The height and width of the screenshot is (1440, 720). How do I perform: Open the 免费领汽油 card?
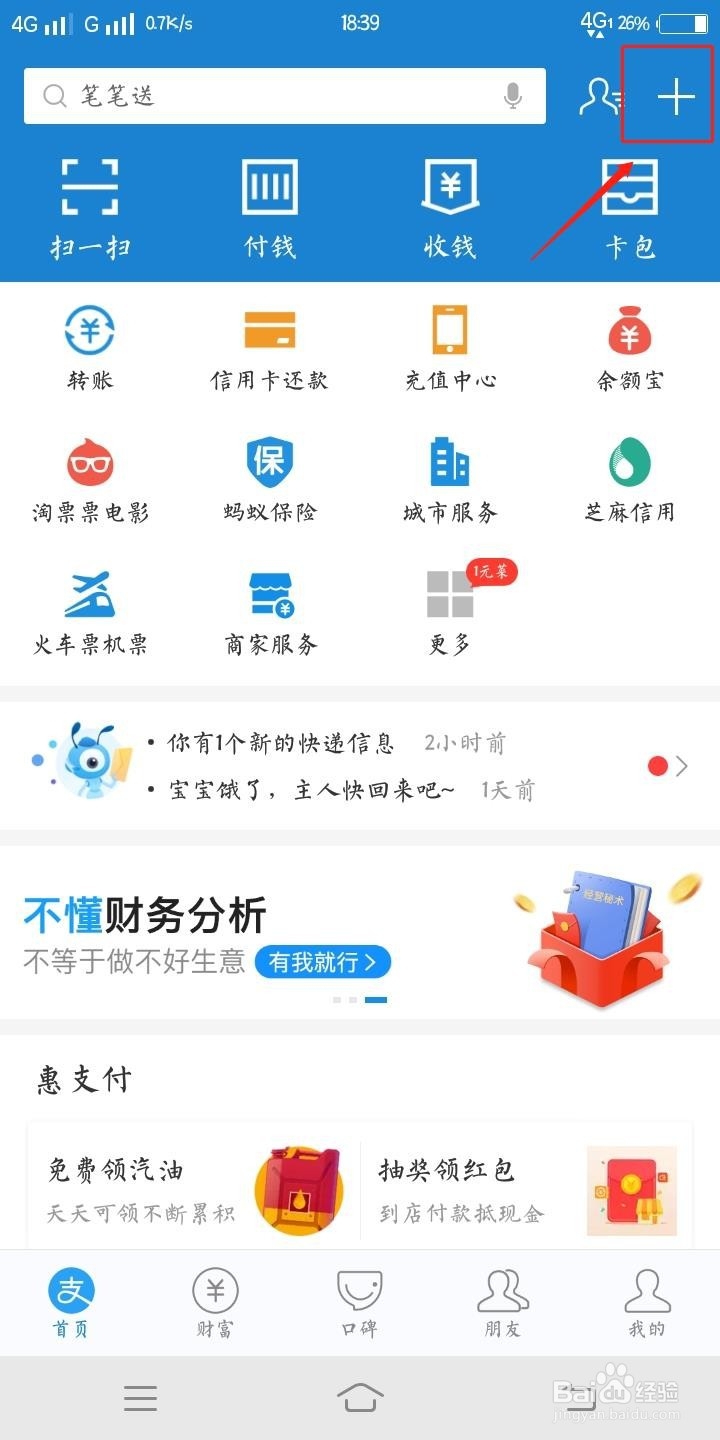[193, 1188]
